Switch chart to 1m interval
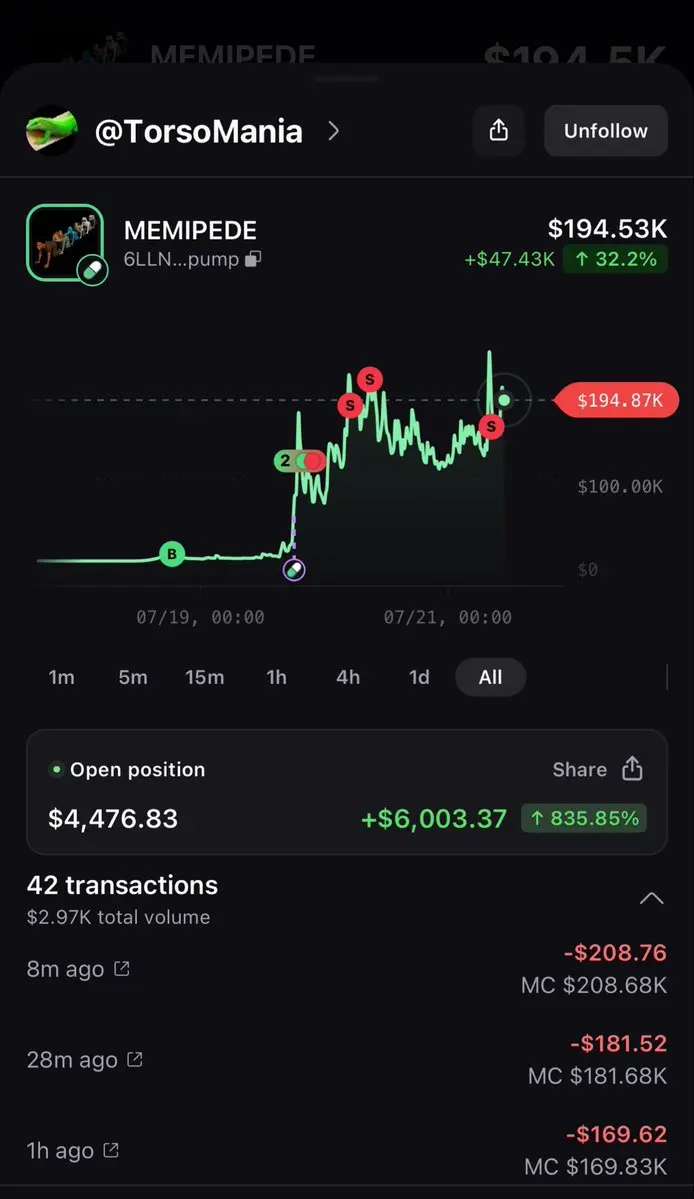Viewport: 694px width, 1199px height. pos(61,677)
